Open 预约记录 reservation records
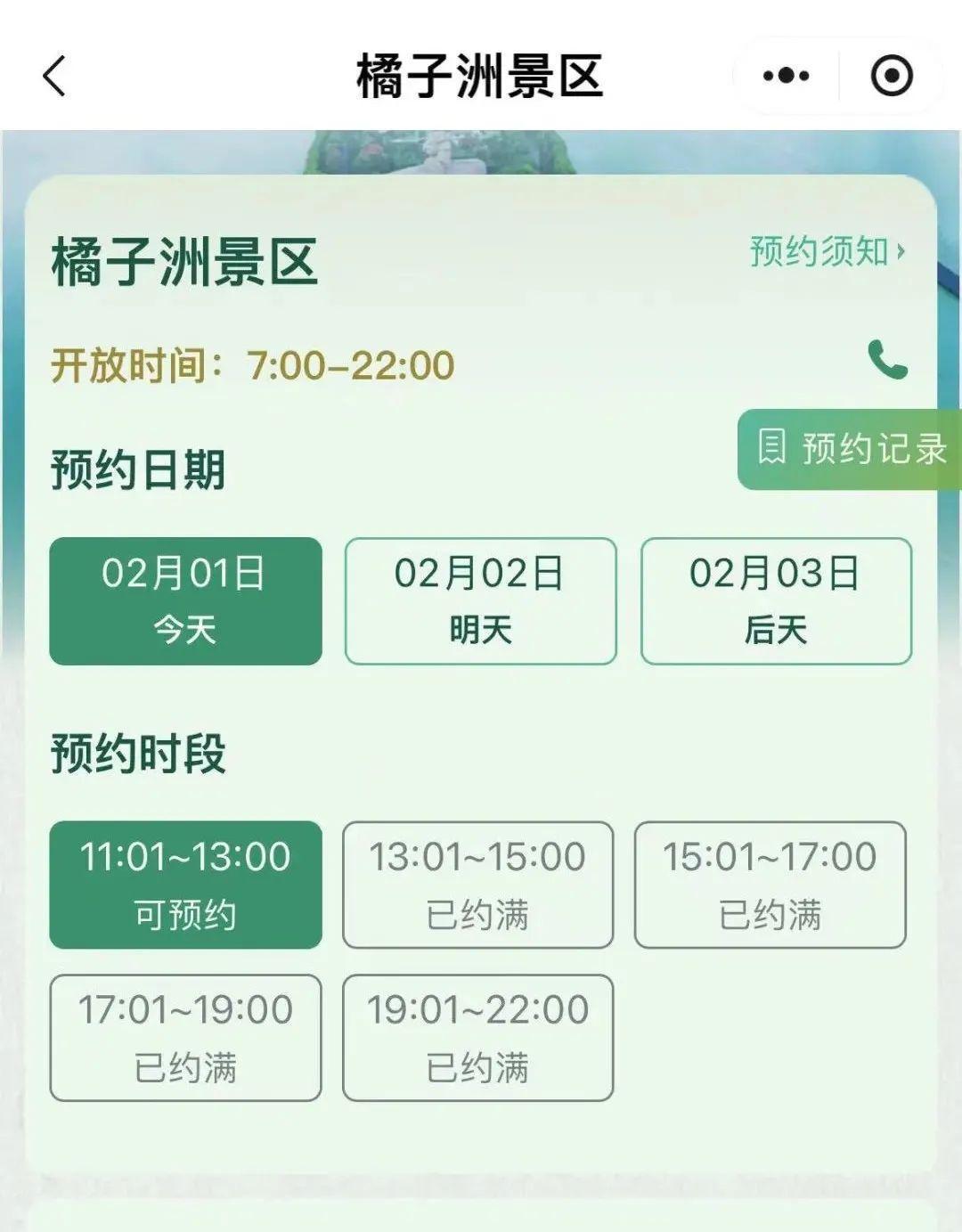The image size is (962, 1232). tap(851, 448)
